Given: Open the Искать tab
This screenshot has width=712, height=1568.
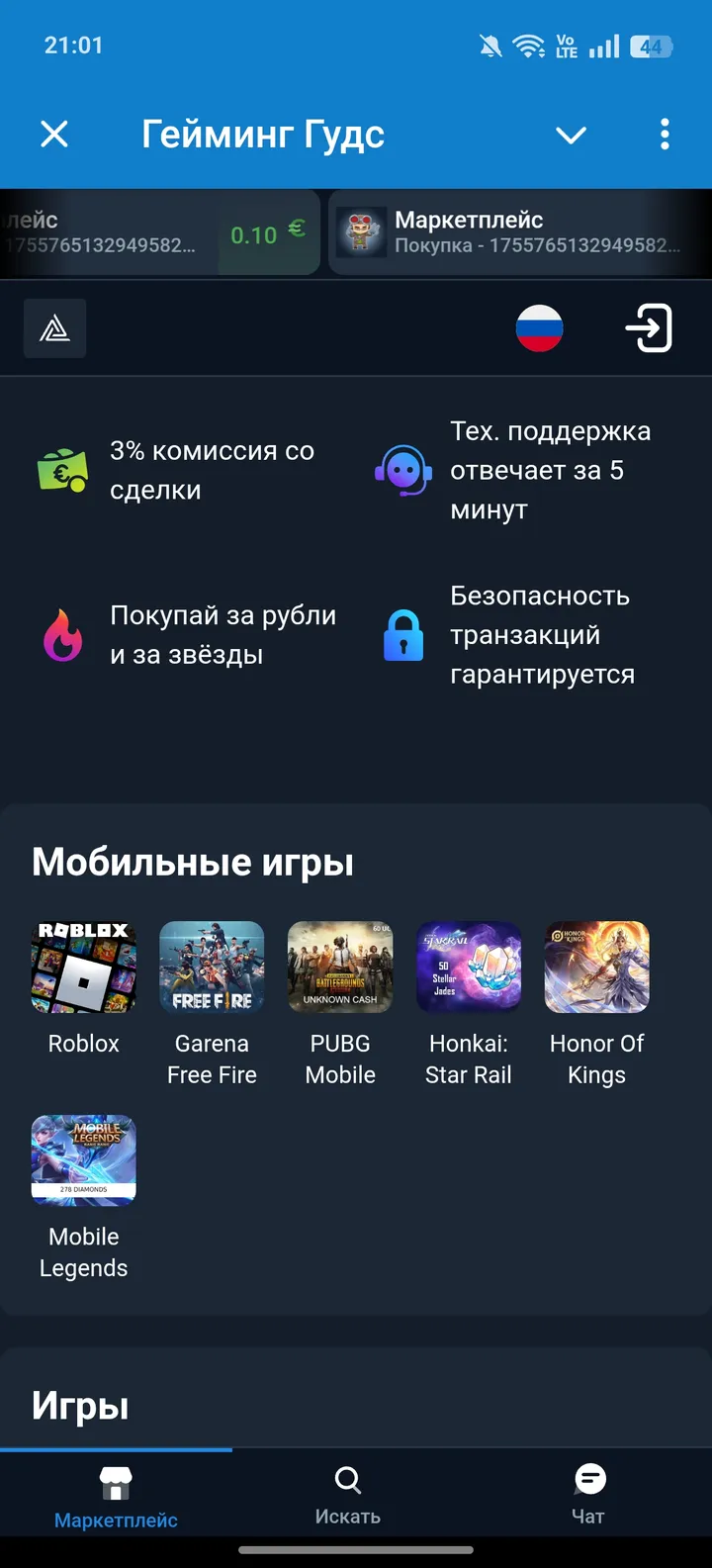Looking at the screenshot, I should click(x=347, y=1494).
